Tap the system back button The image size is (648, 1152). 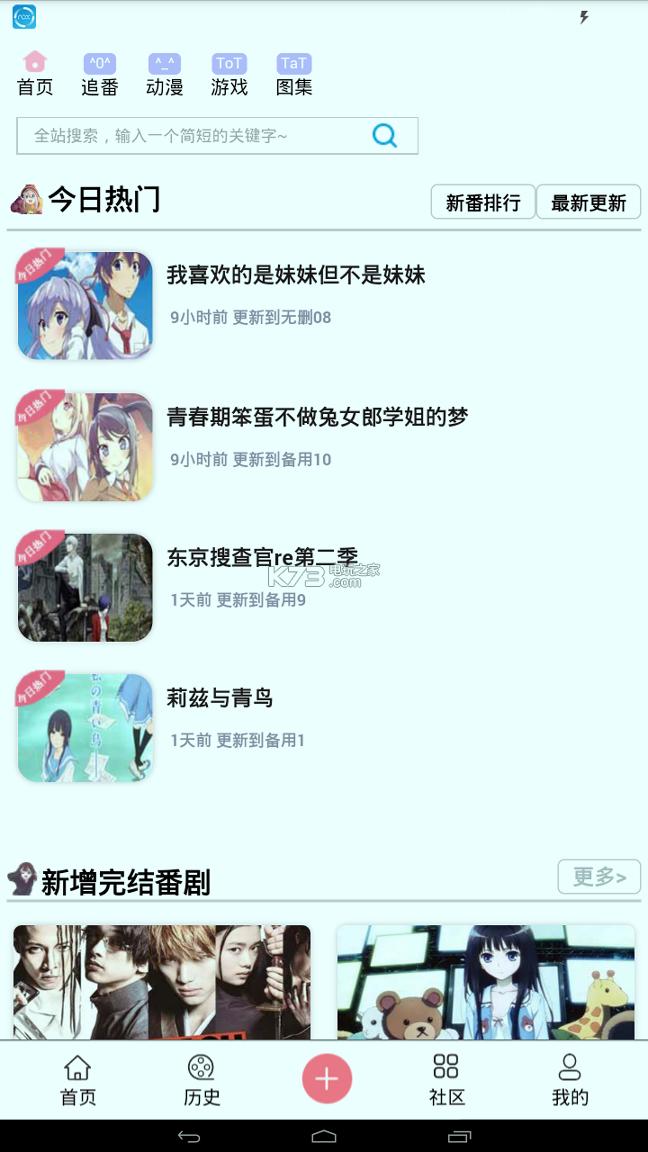tap(189, 1137)
